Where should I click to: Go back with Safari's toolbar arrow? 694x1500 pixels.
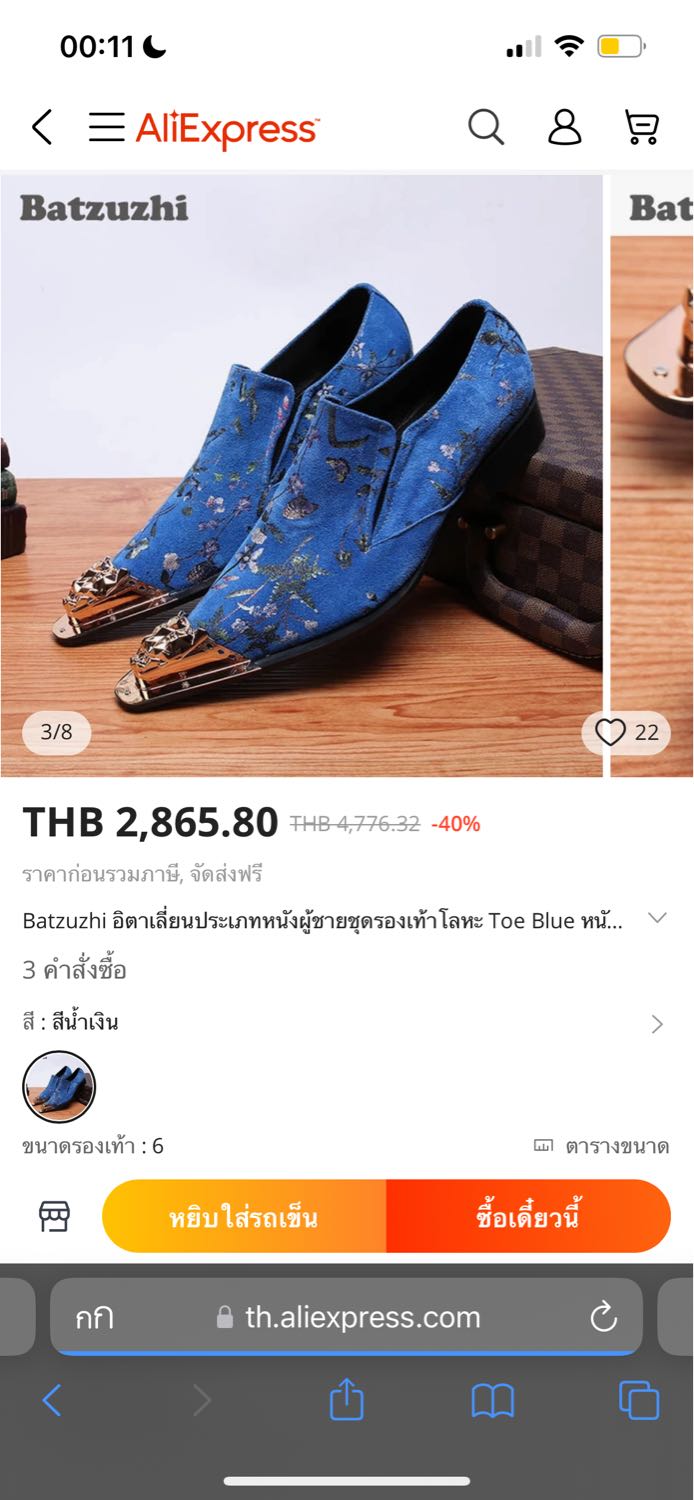coord(52,1401)
